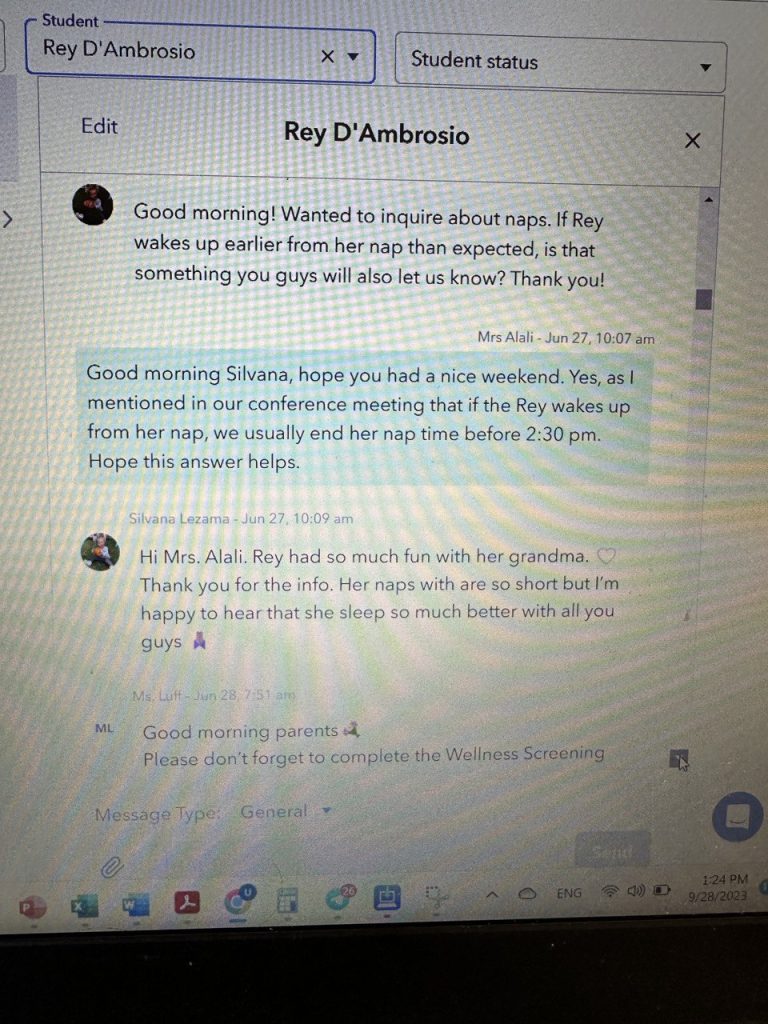Close the Rey D'Ambrosio message panel
The width and height of the screenshot is (768, 1024).
pos(692,141)
